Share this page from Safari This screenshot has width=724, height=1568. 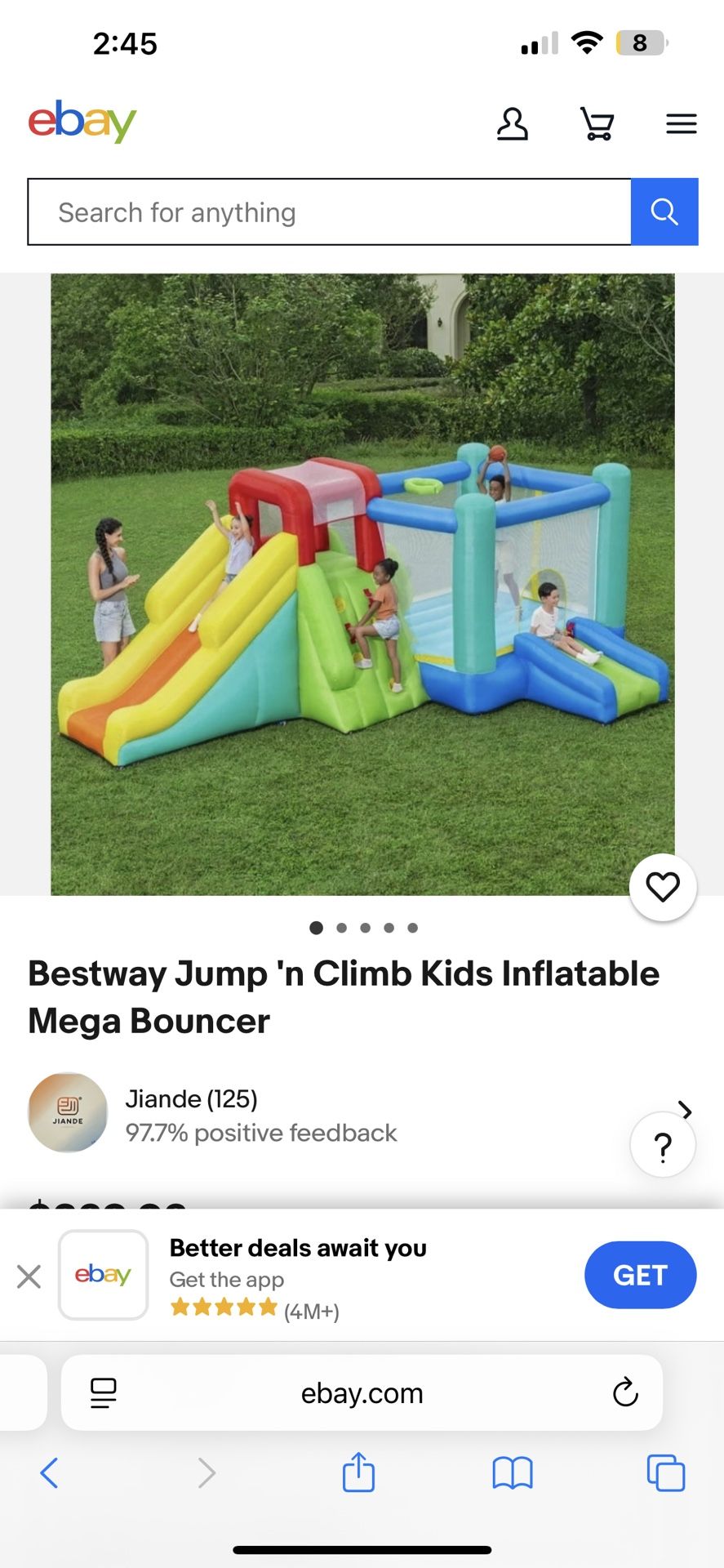pos(358,1472)
